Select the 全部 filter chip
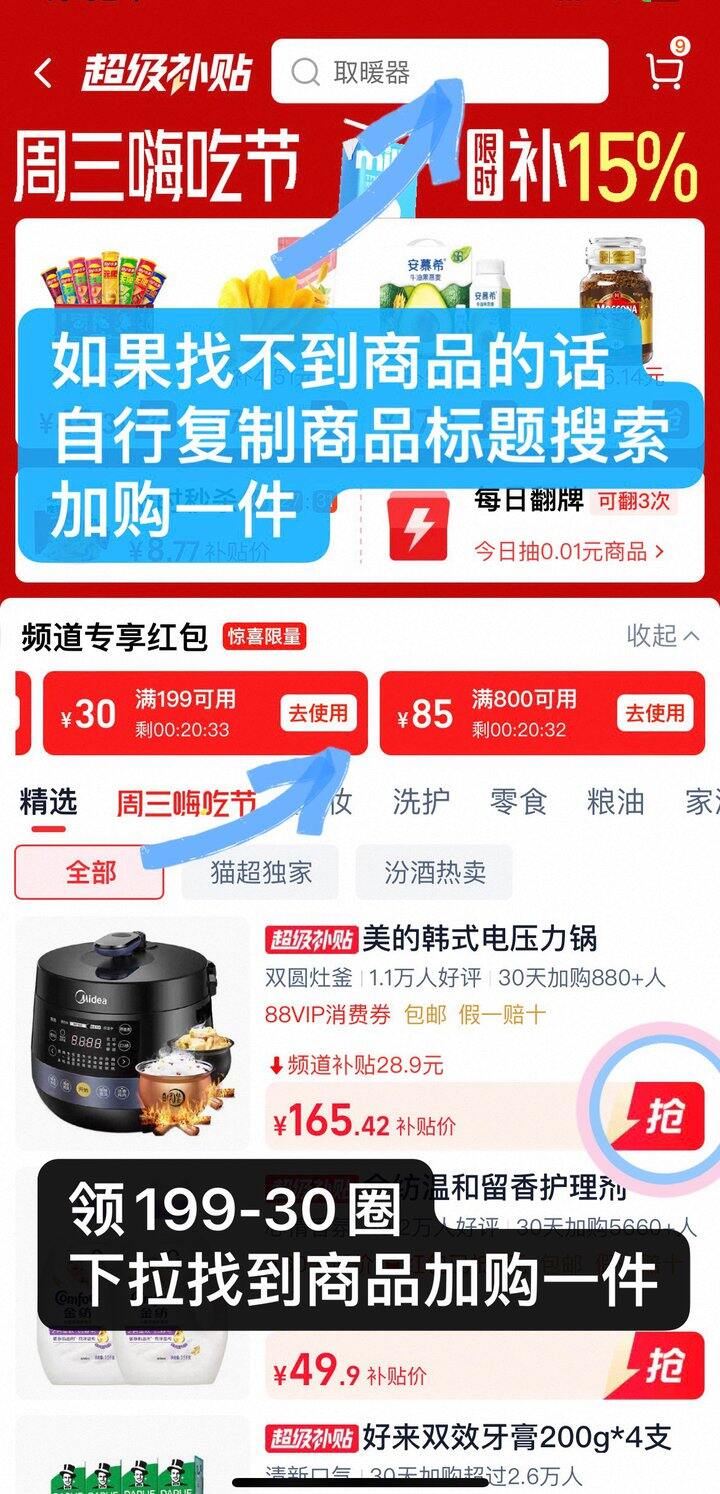Image resolution: width=720 pixels, height=1494 pixels. point(90,872)
